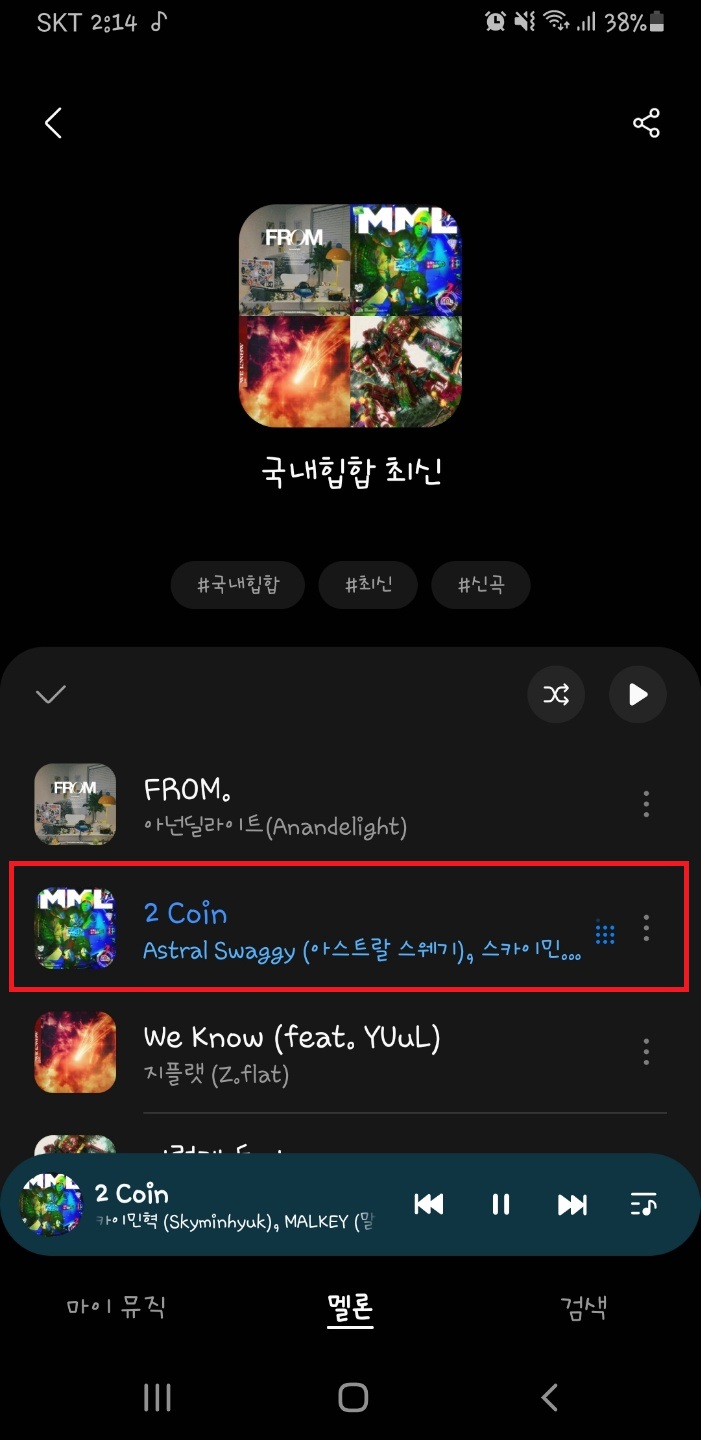Share the 국내힙합 최신 playlist

point(646,123)
